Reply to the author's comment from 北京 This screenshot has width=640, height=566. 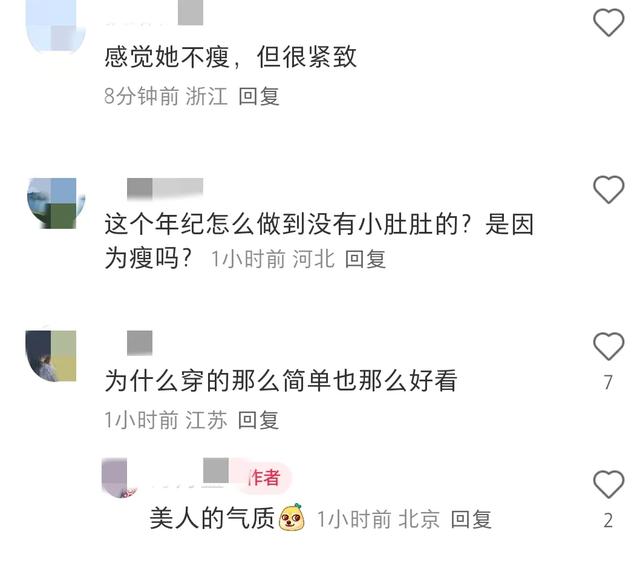[x=471, y=519]
